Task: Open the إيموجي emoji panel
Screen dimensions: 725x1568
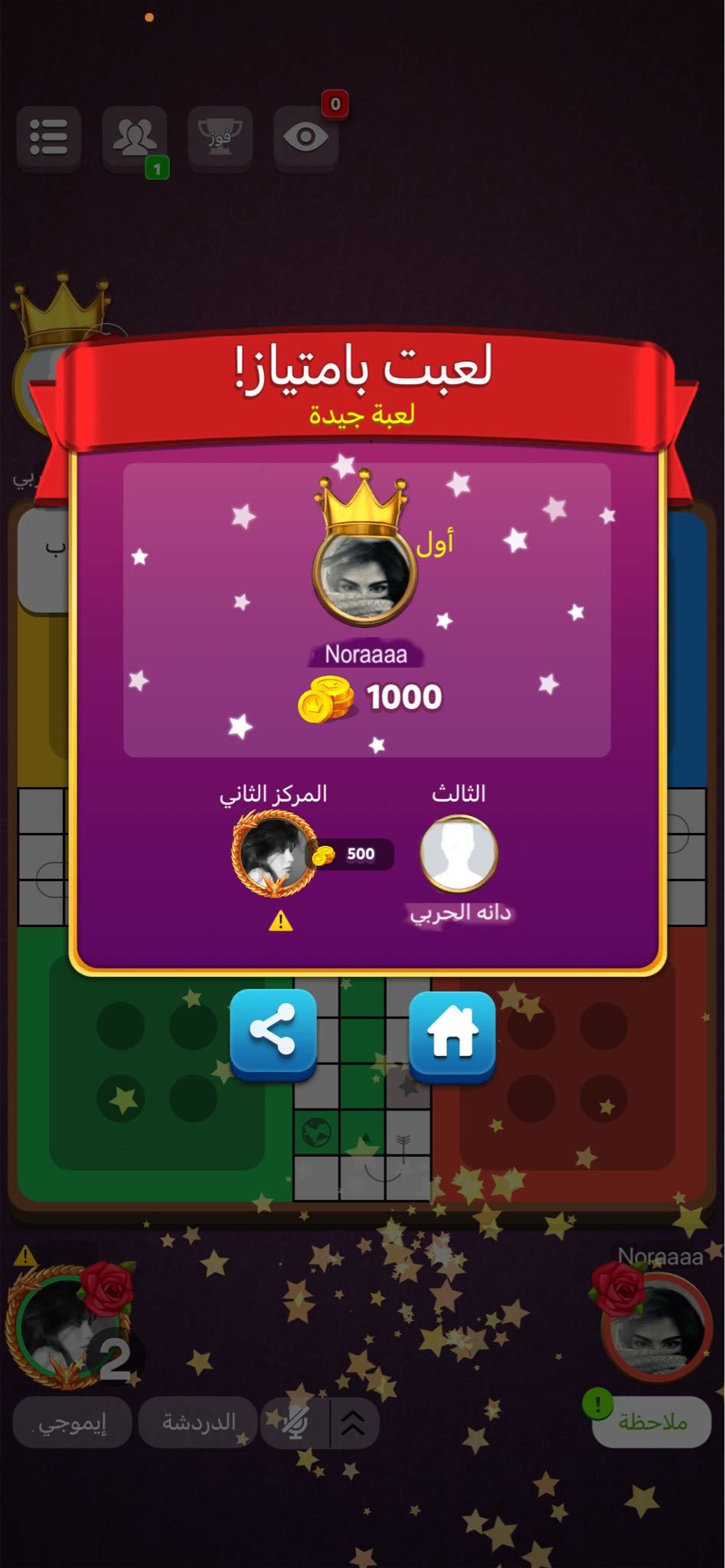Action: 73,1422
